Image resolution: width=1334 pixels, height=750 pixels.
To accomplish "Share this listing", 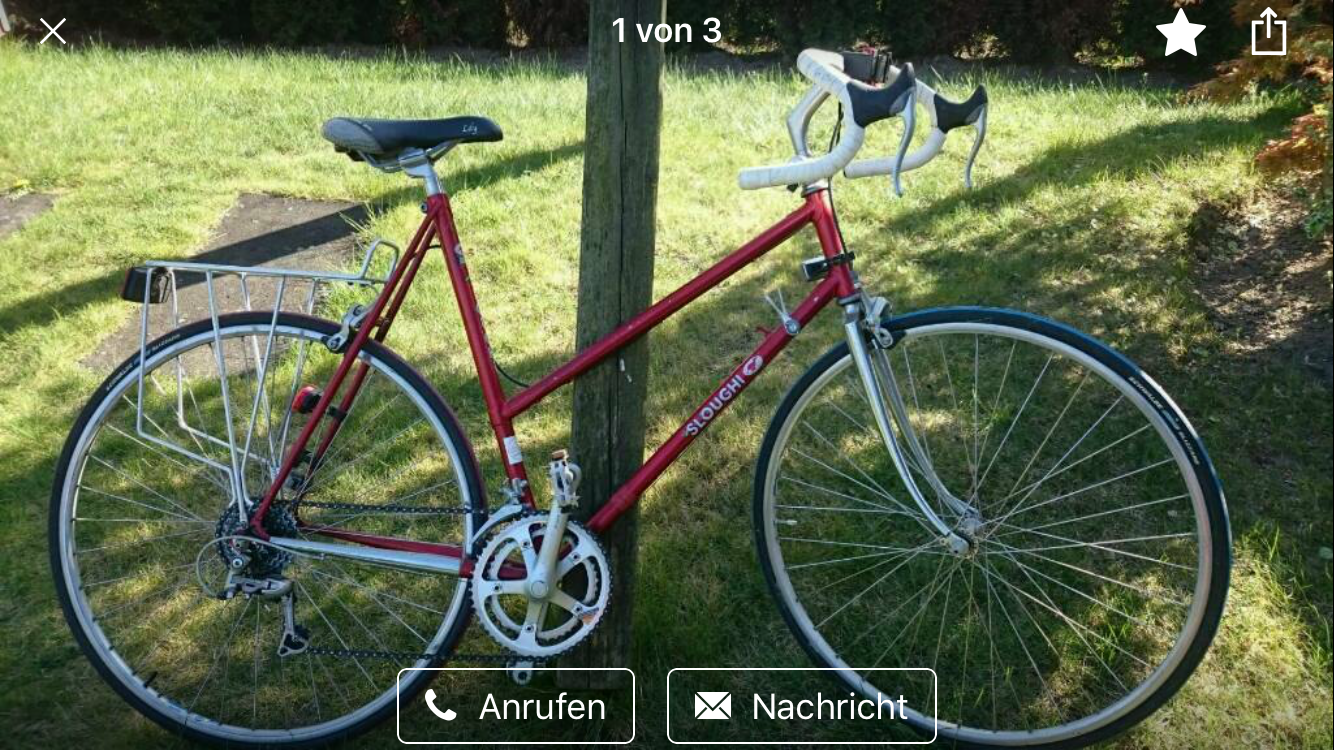I will (x=1268, y=32).
